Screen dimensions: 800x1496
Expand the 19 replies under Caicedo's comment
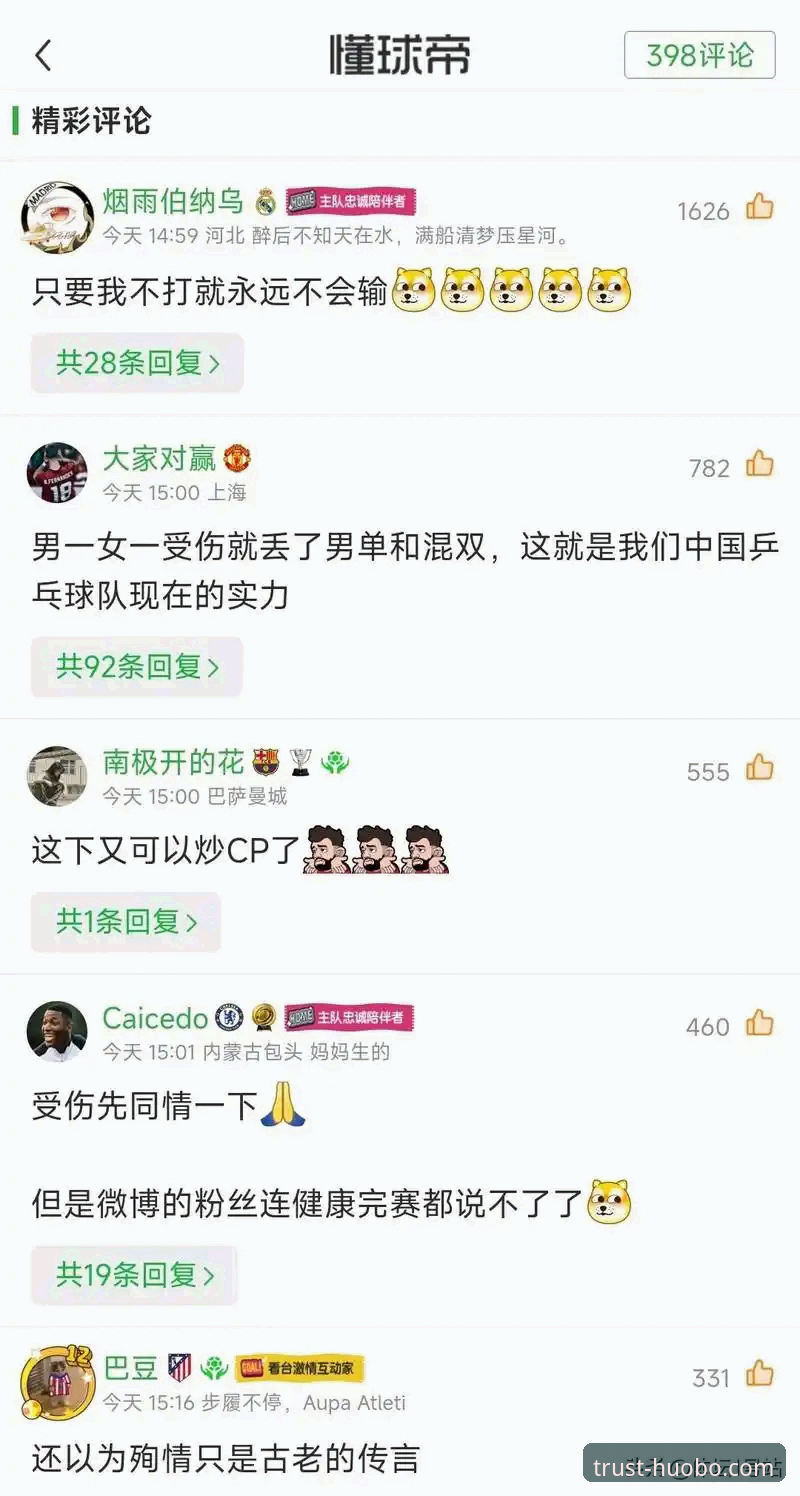point(135,1275)
